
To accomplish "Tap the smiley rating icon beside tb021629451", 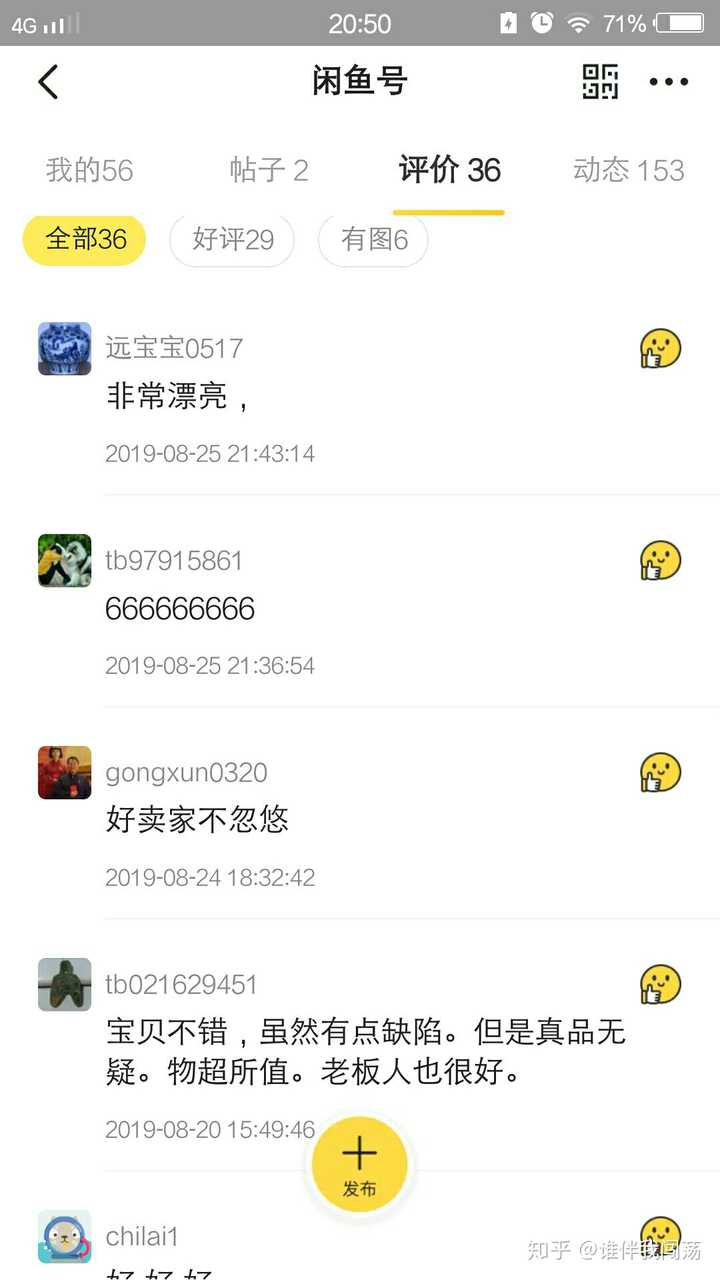I will tap(660, 984).
